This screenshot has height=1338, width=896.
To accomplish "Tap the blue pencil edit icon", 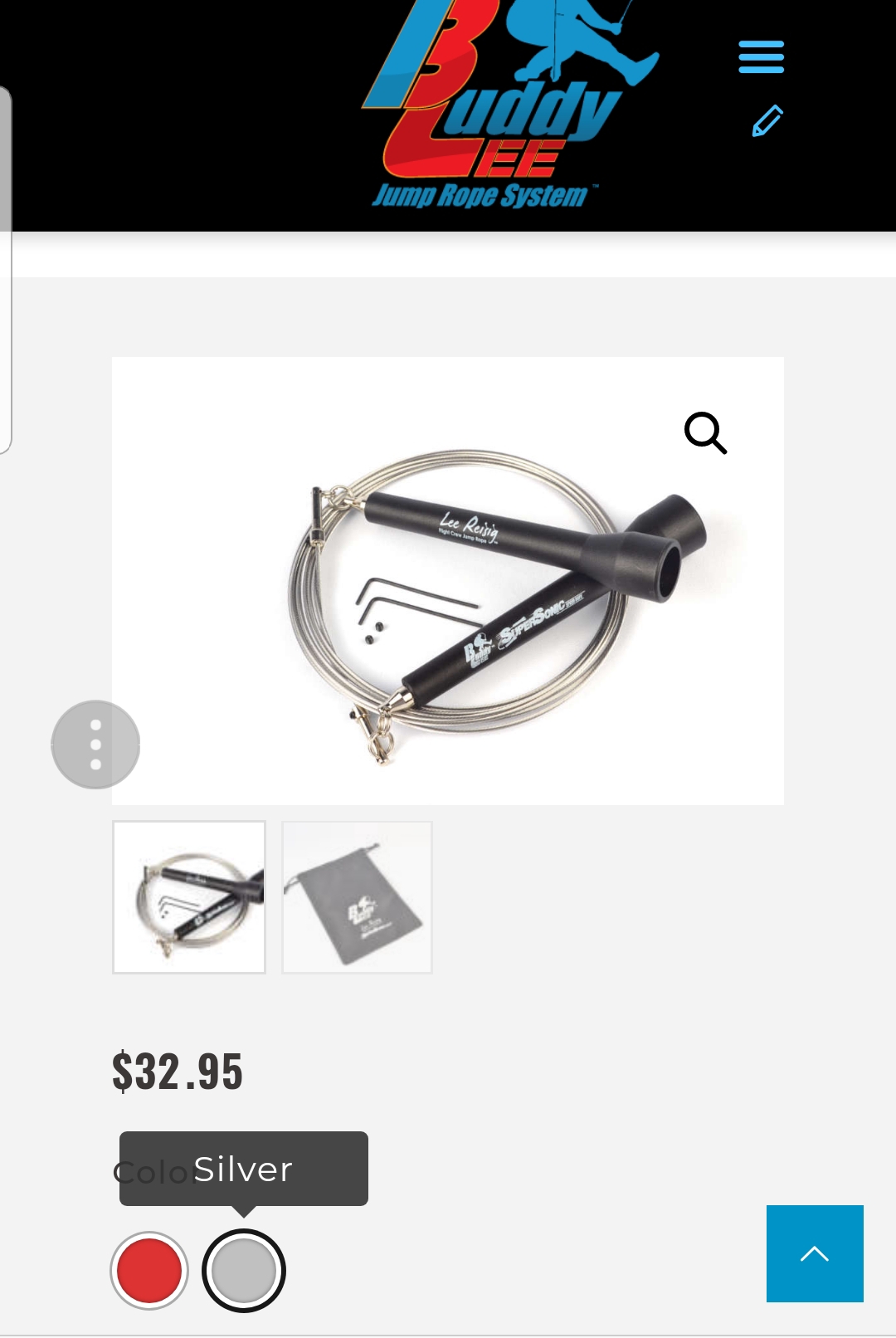I will (x=767, y=121).
